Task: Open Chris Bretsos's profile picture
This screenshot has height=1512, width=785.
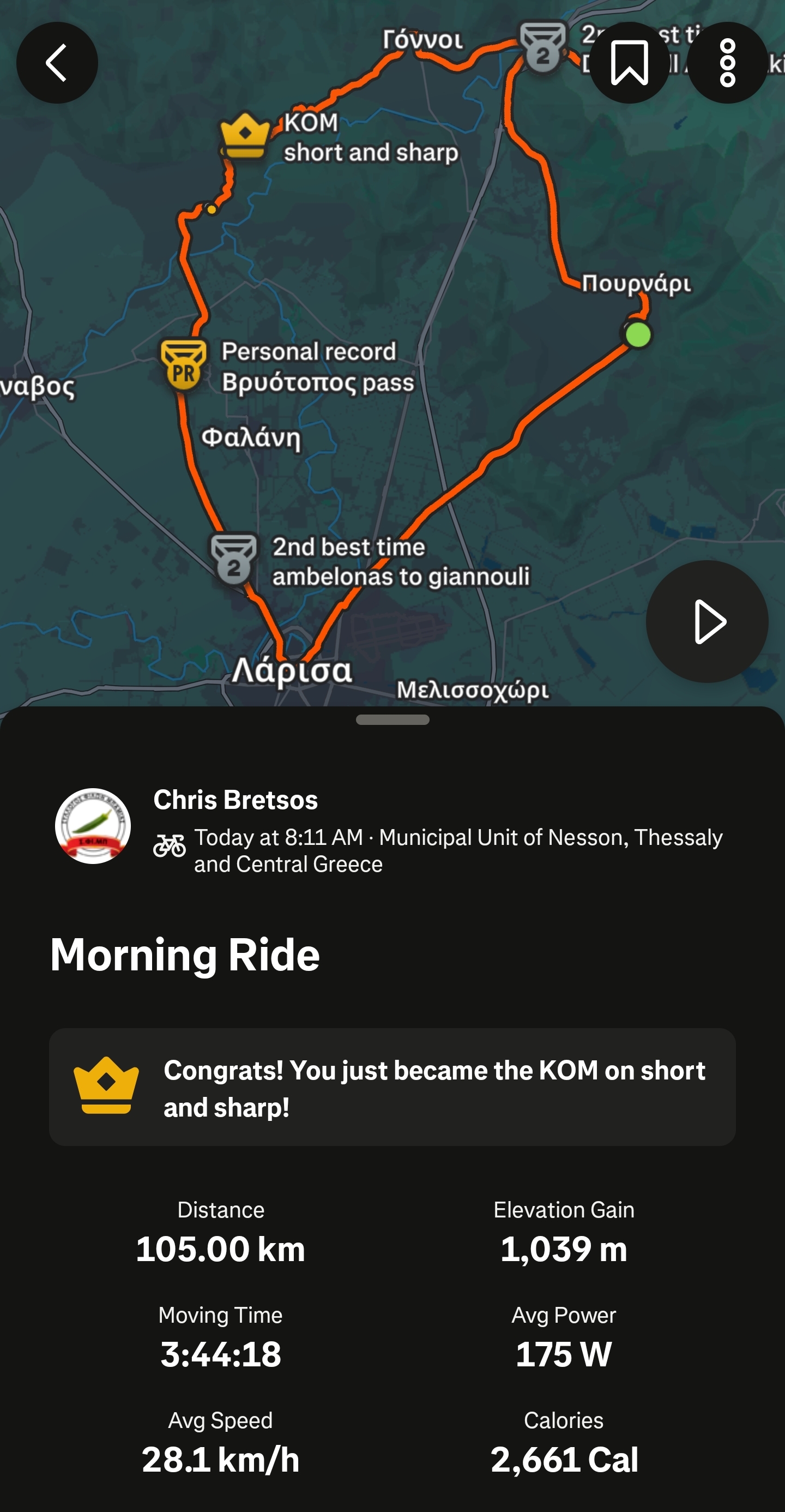Action: [x=93, y=825]
